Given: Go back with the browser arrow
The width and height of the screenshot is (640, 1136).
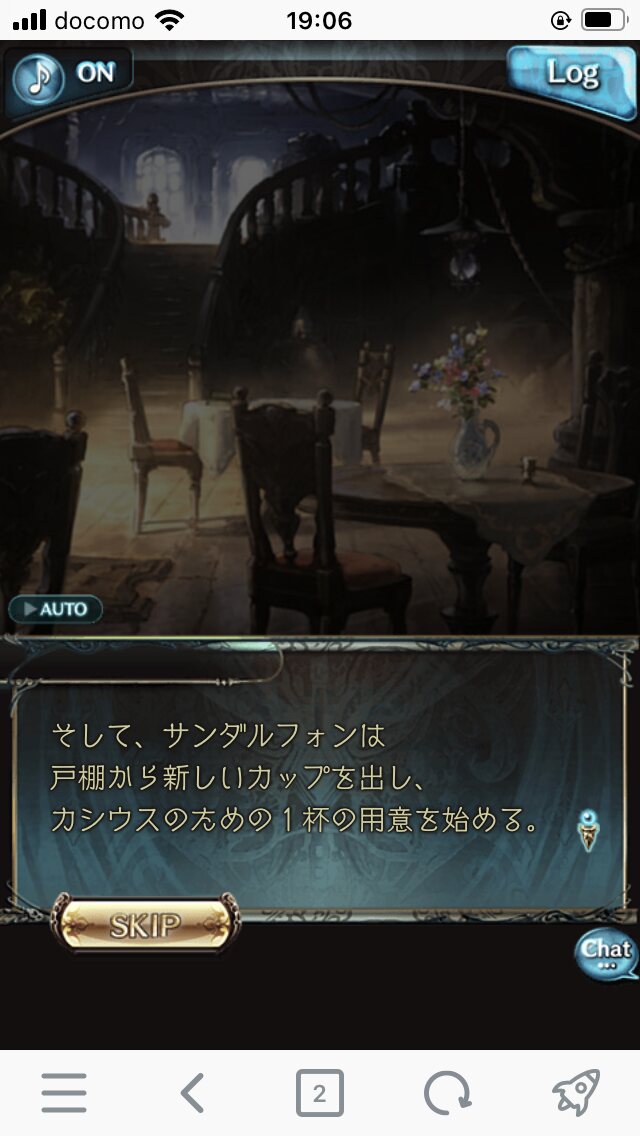Looking at the screenshot, I should click(192, 1093).
